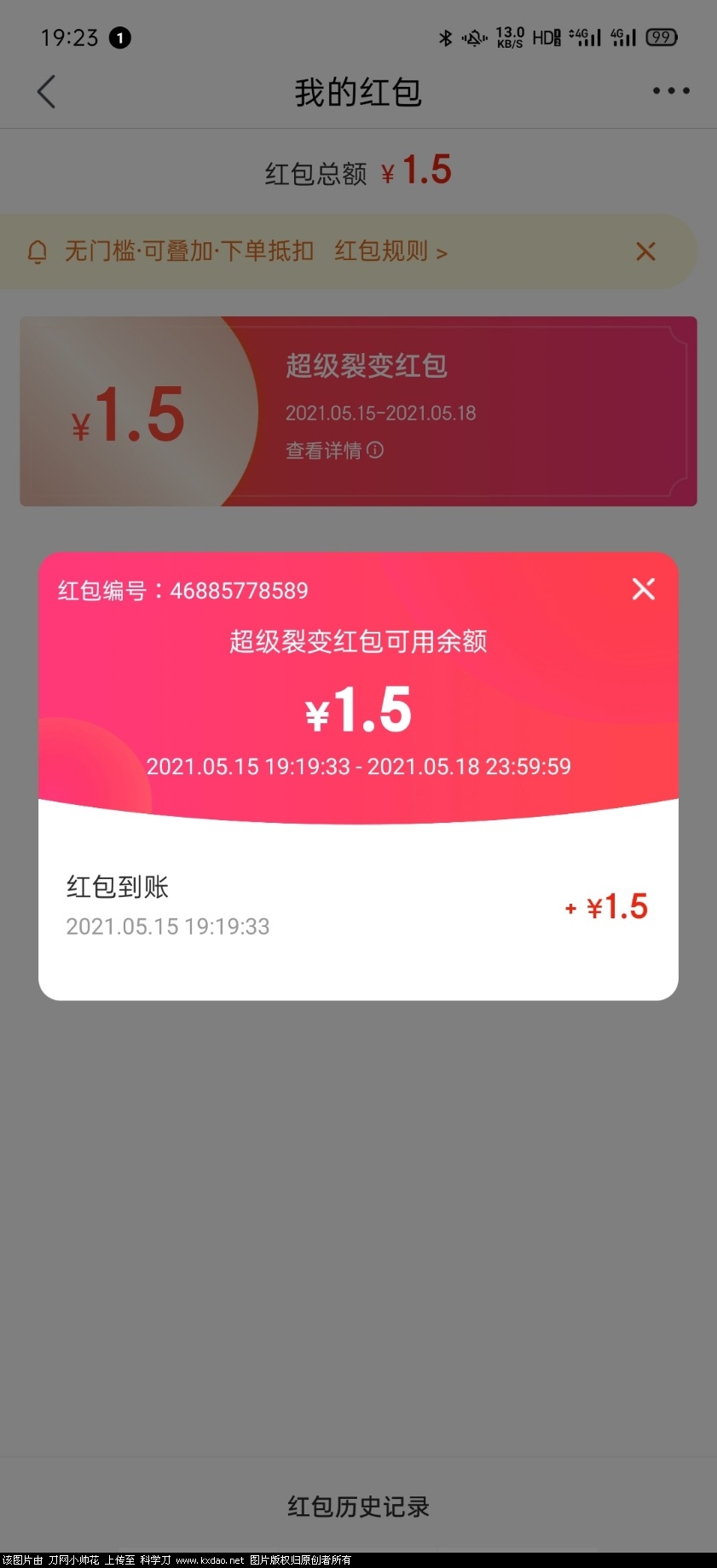Close the 超级裂变红包 detail popup
This screenshot has height=1568, width=717.
pyautogui.click(x=644, y=589)
